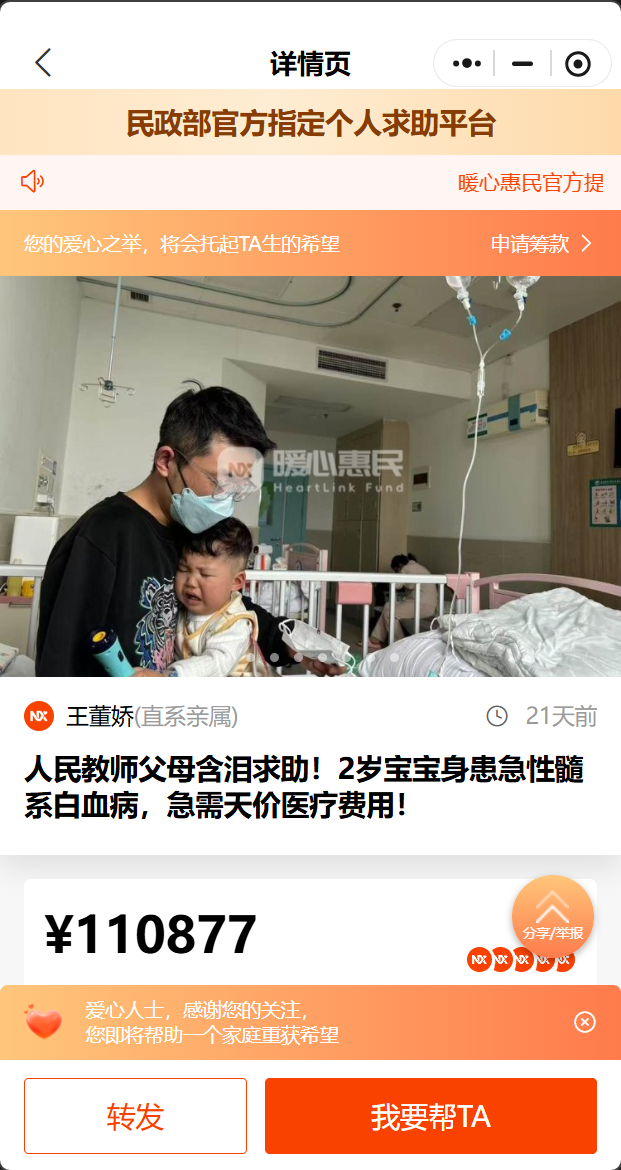Close the mini program via the circle icon
The height and width of the screenshot is (1170, 621).
(577, 64)
